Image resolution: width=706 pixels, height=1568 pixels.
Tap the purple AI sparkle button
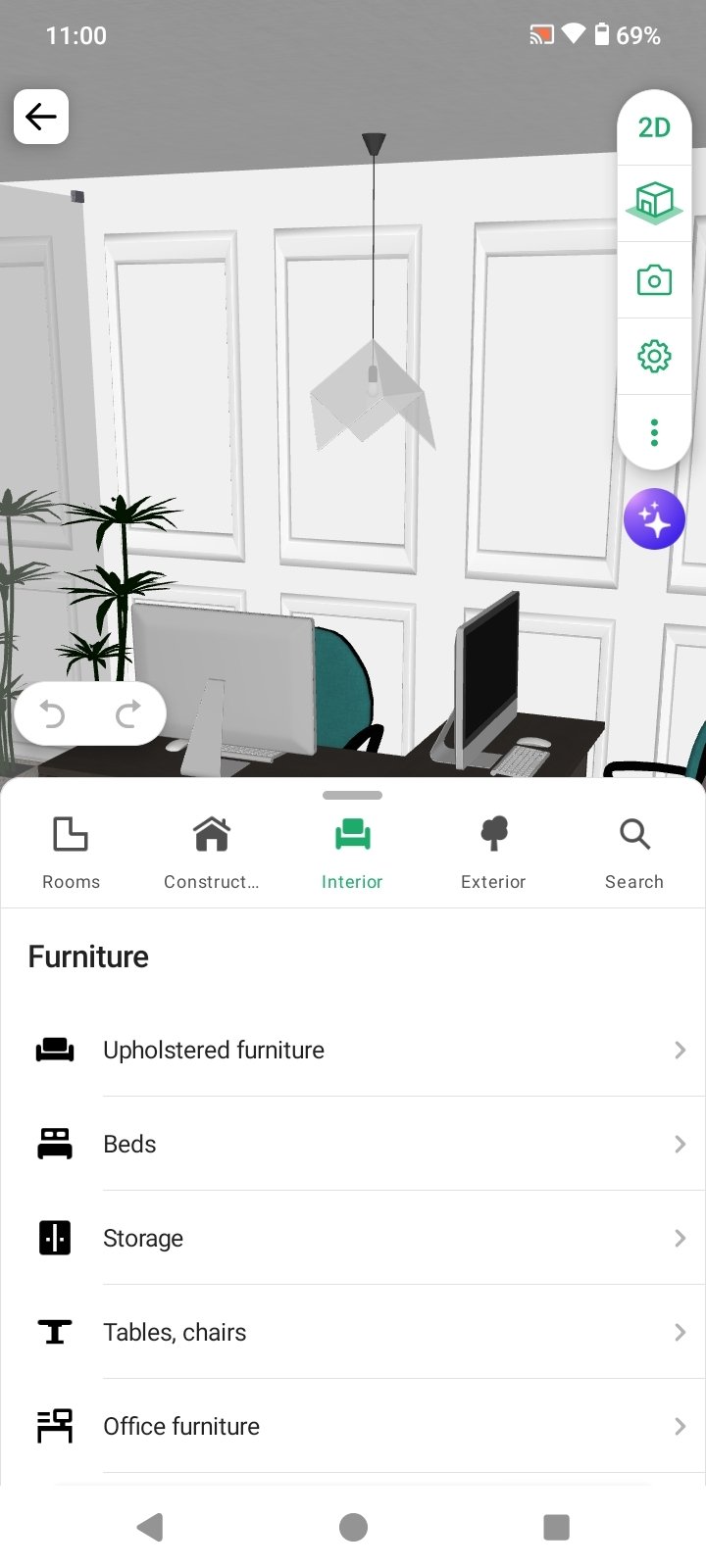(x=654, y=519)
